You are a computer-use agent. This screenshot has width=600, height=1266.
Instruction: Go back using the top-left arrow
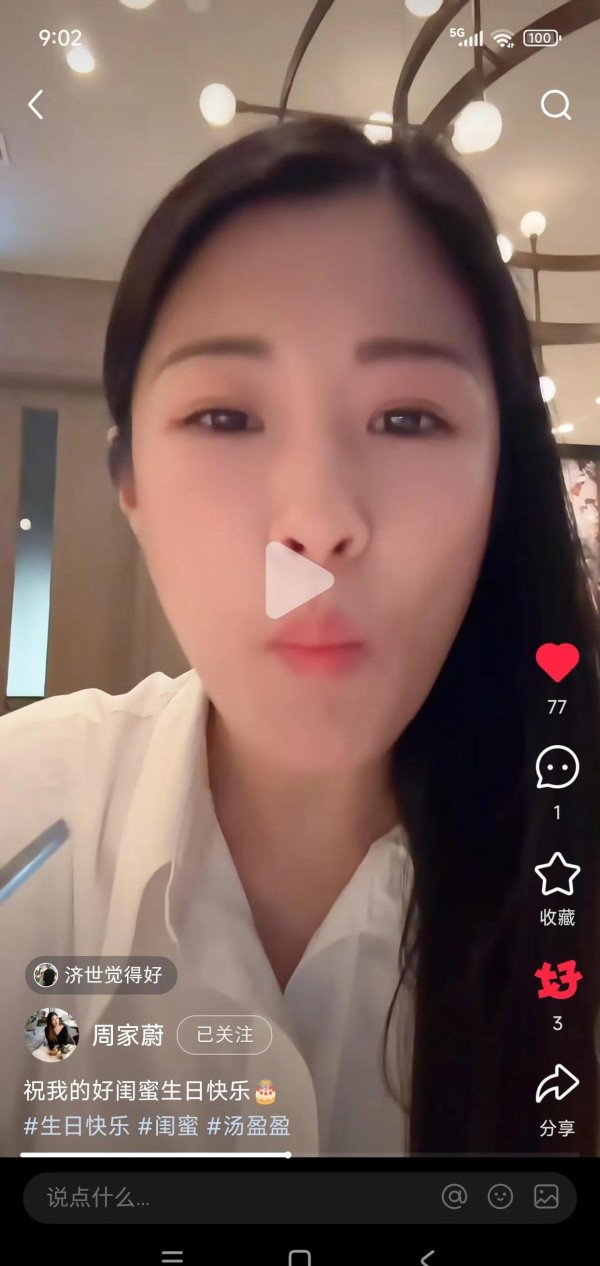36,104
